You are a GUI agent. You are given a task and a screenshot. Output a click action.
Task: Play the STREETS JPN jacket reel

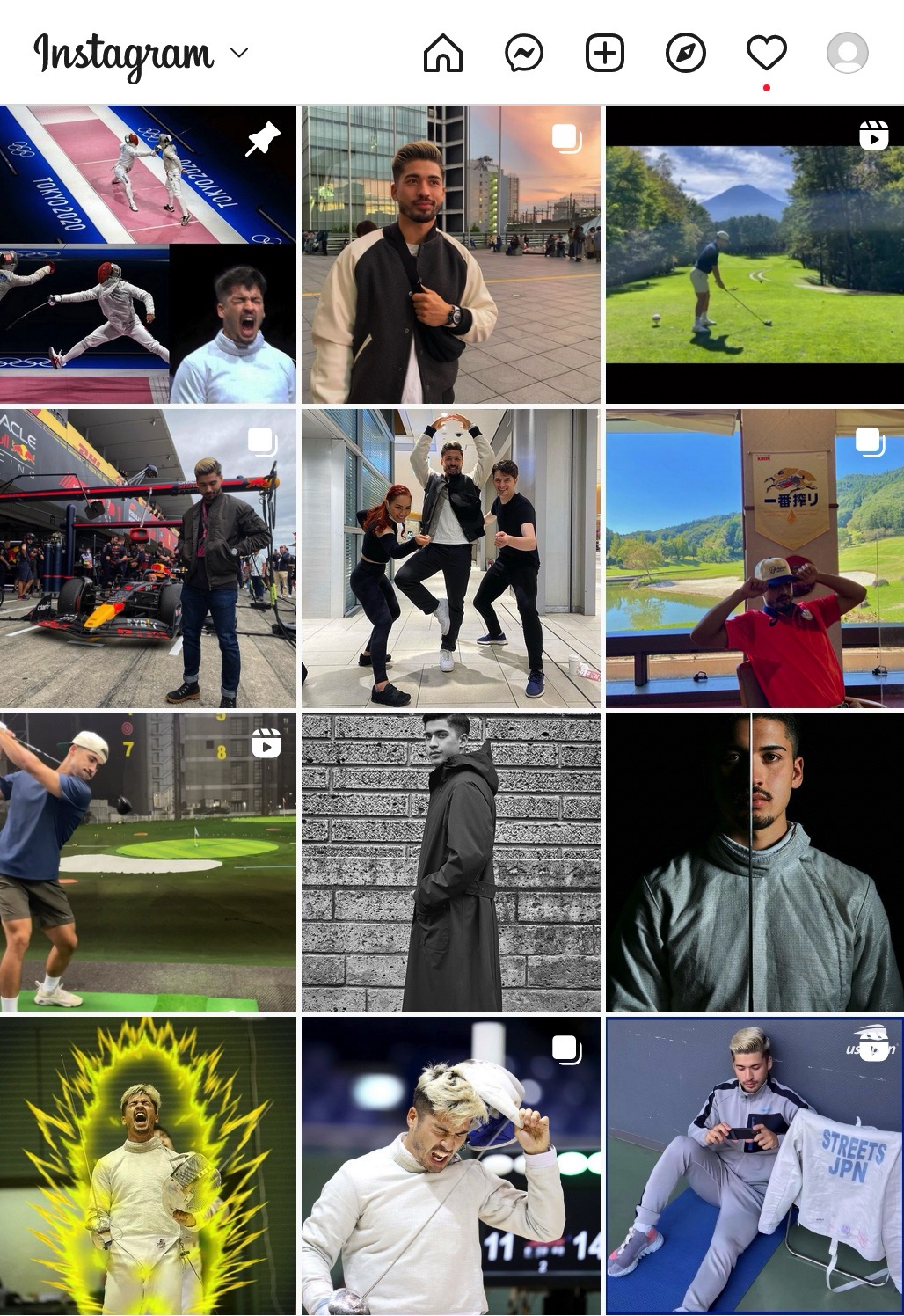tap(755, 1166)
